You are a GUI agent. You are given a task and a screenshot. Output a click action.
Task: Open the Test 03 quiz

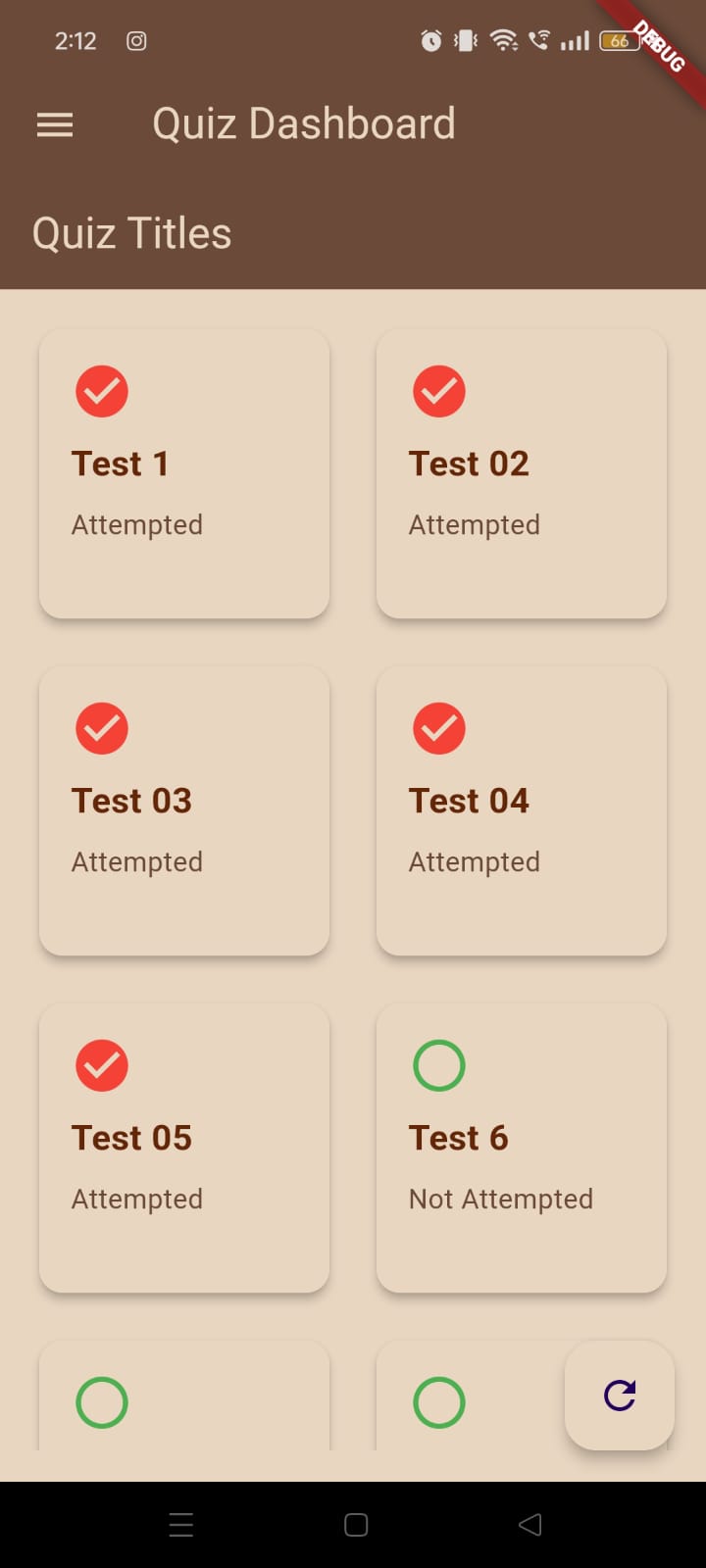click(x=184, y=811)
